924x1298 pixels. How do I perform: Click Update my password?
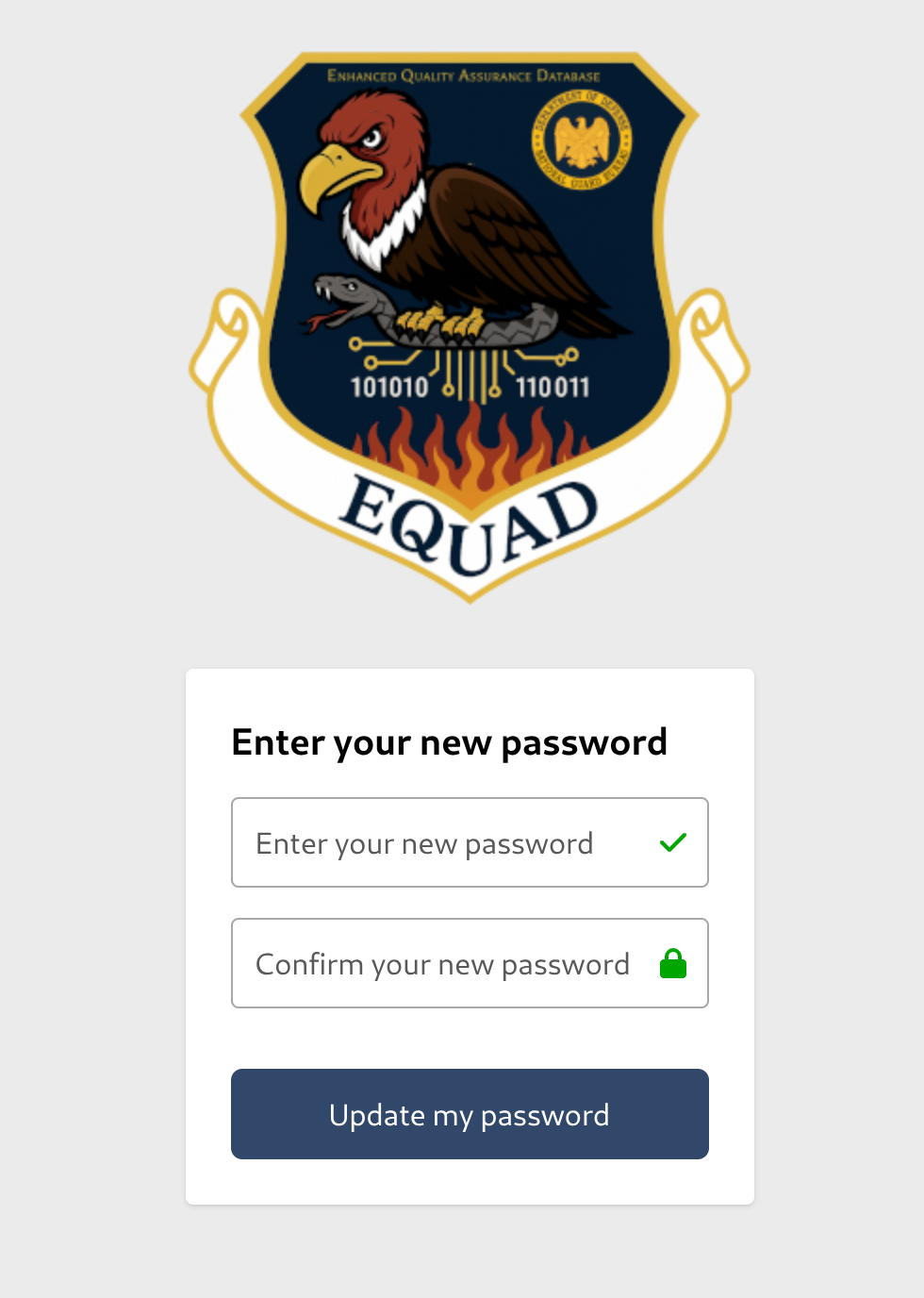(x=470, y=1114)
